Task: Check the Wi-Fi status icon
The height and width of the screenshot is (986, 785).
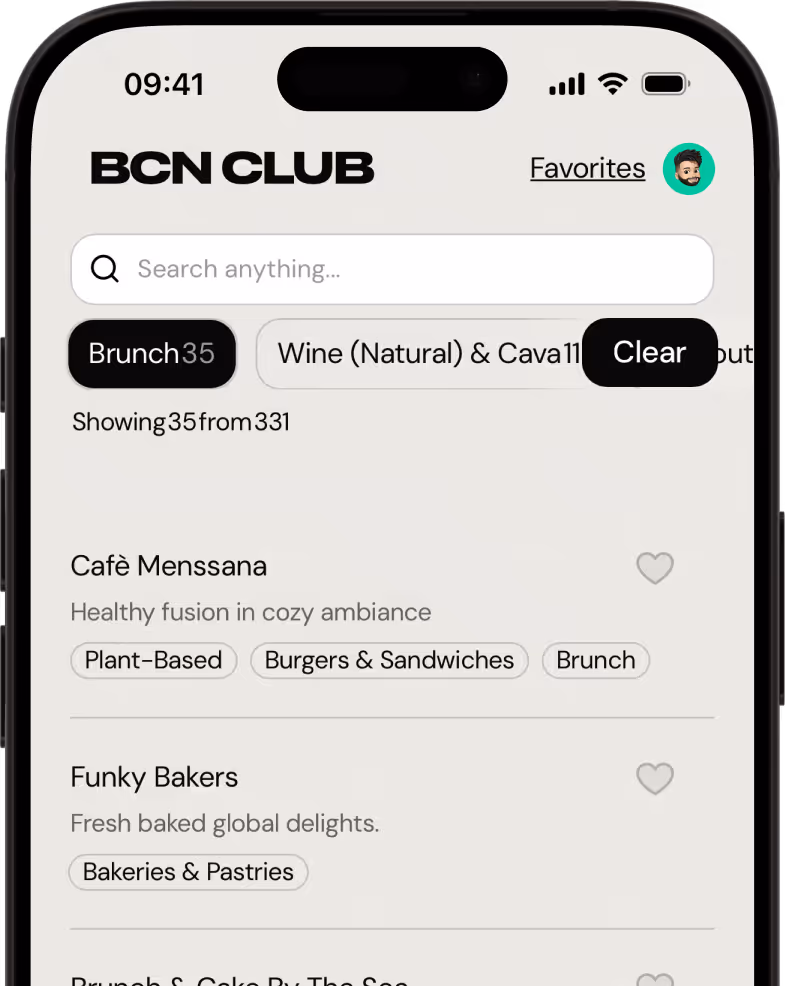Action: pos(613,84)
